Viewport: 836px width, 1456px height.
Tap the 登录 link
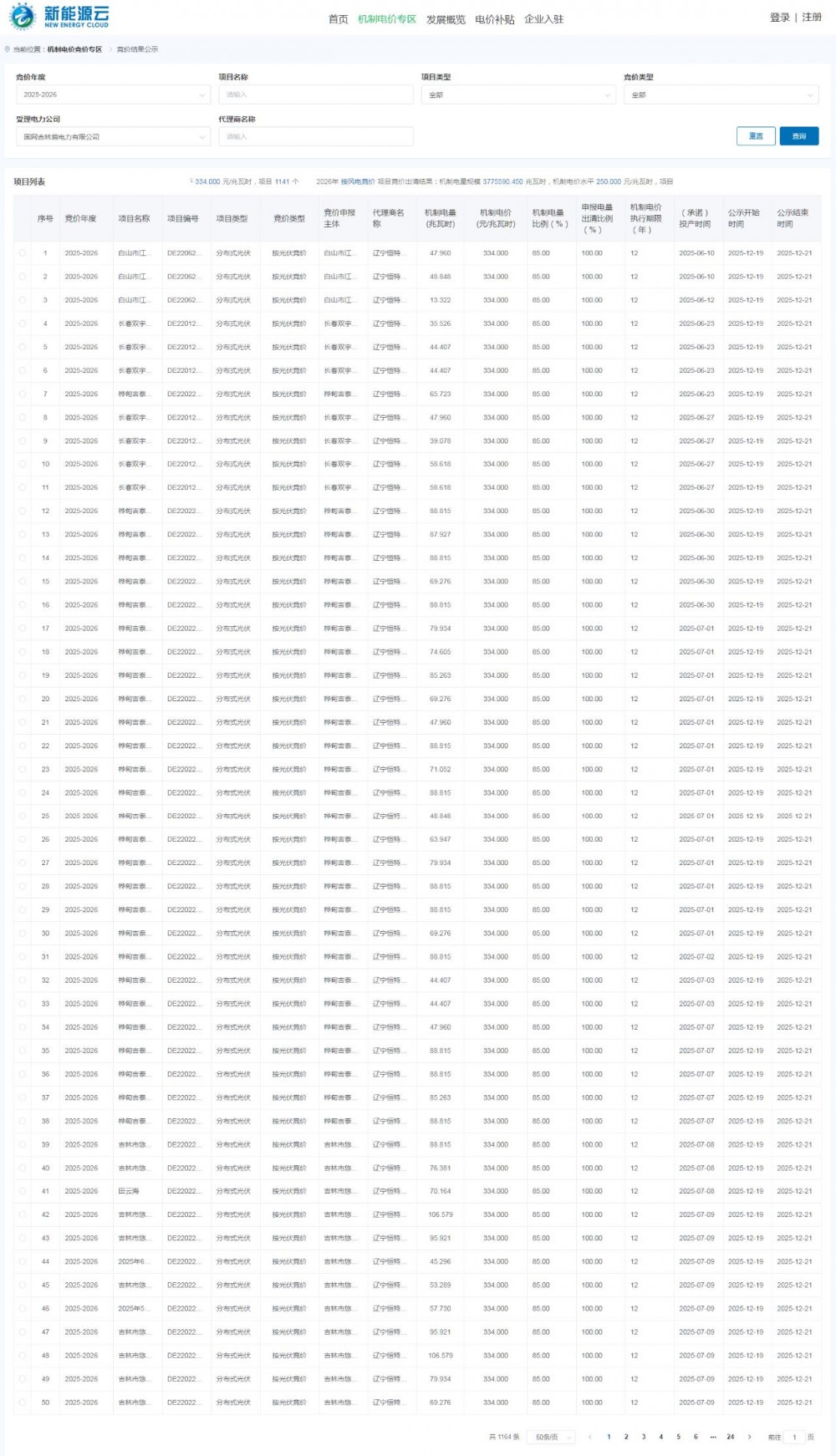pyautogui.click(x=779, y=18)
